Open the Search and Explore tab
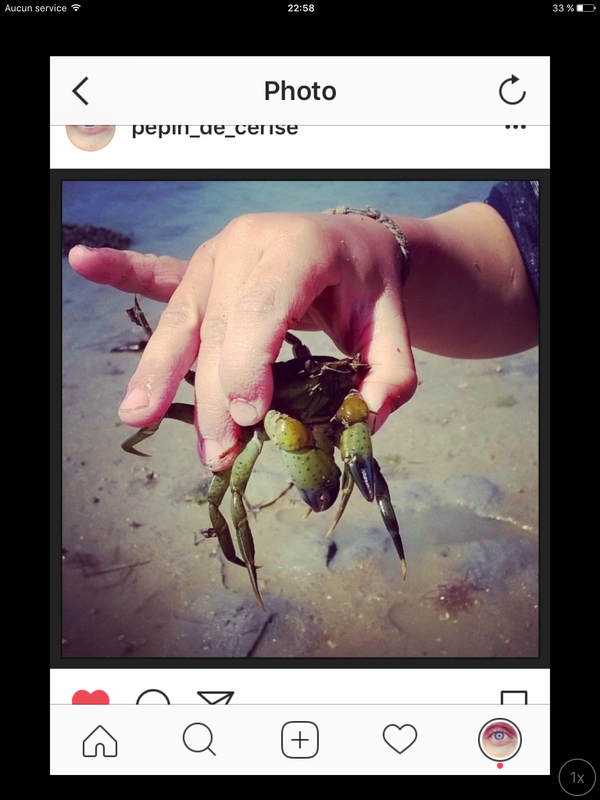The height and width of the screenshot is (800, 600). (199, 740)
